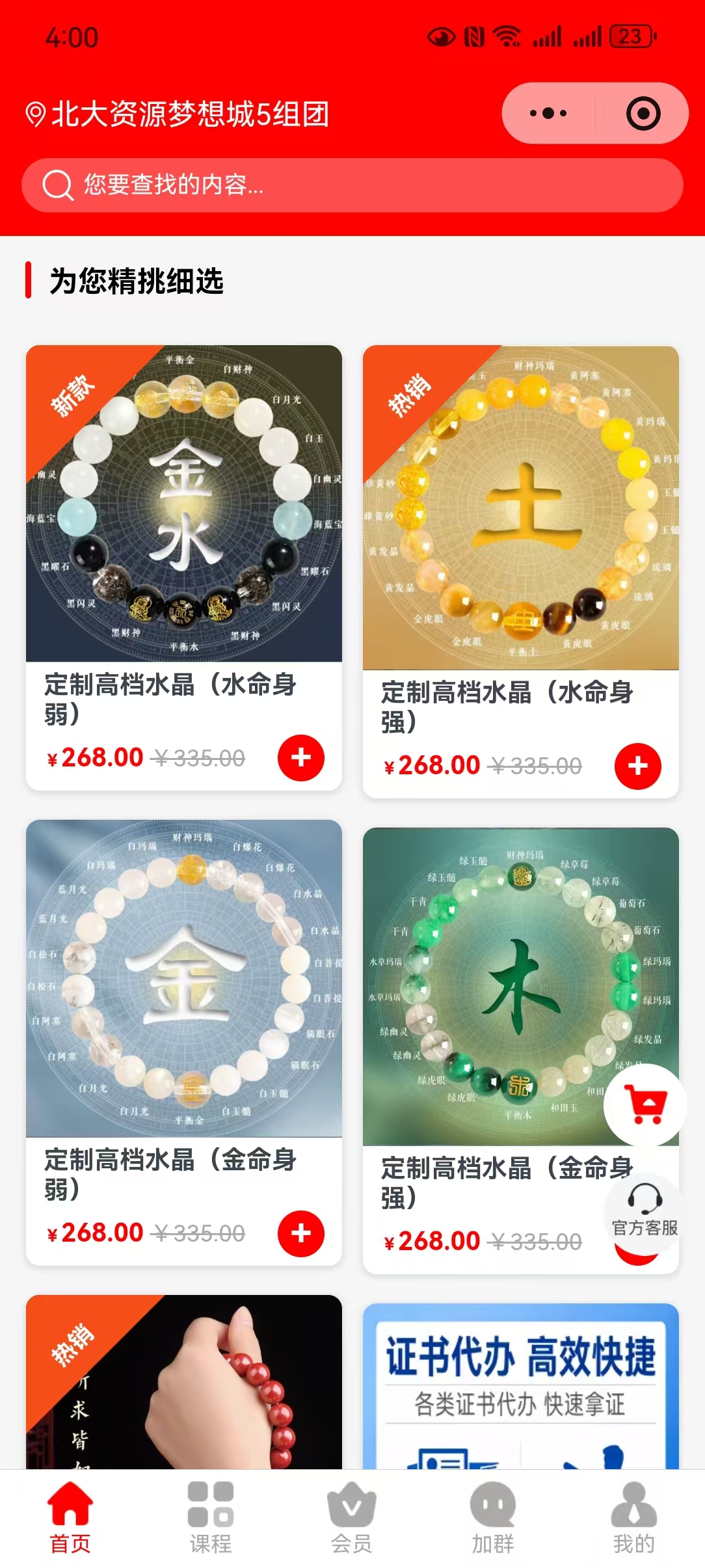Open the 加群 tab
The height and width of the screenshot is (1568, 705).
tap(492, 1518)
